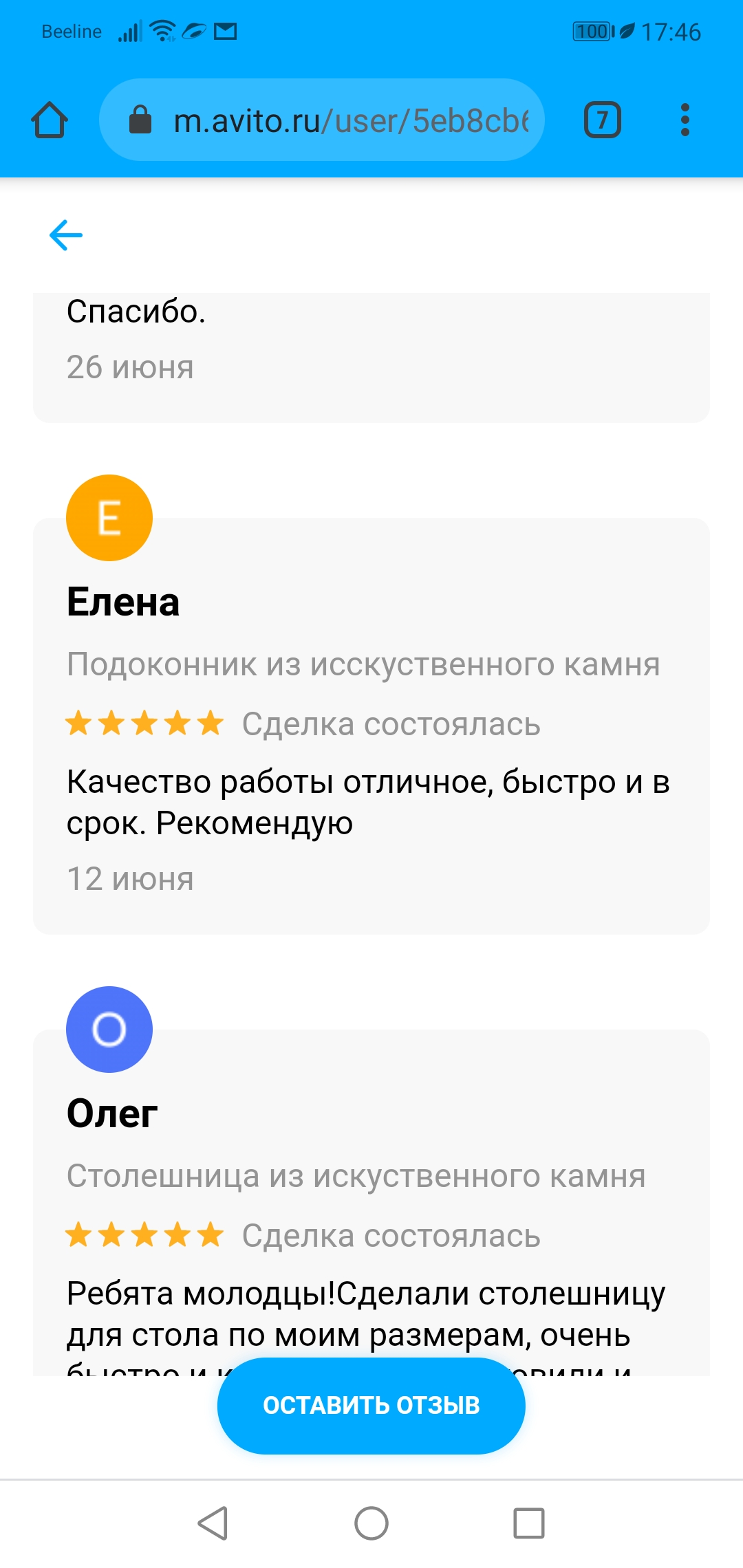The height and width of the screenshot is (1568, 743).
Task: Open Олег's reviewer avatar
Action: point(109,1030)
